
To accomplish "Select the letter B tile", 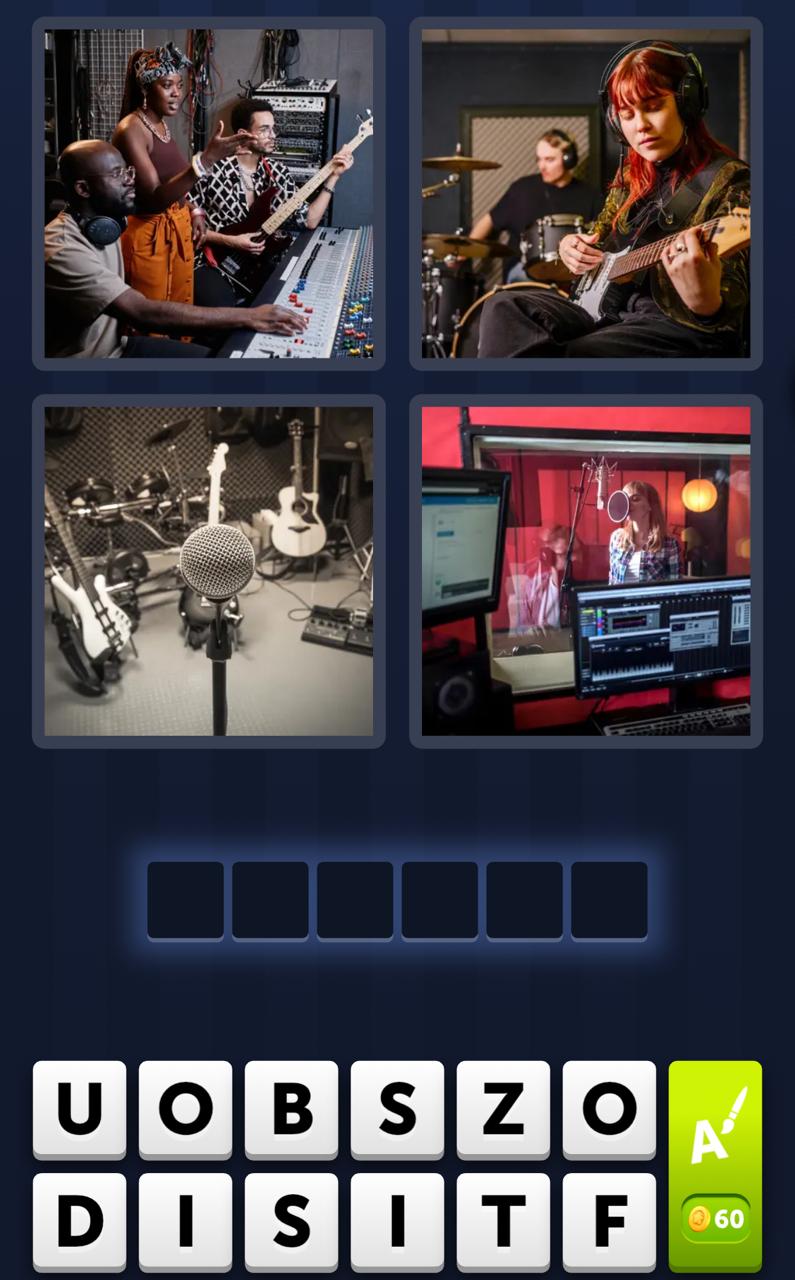I will point(291,1112).
